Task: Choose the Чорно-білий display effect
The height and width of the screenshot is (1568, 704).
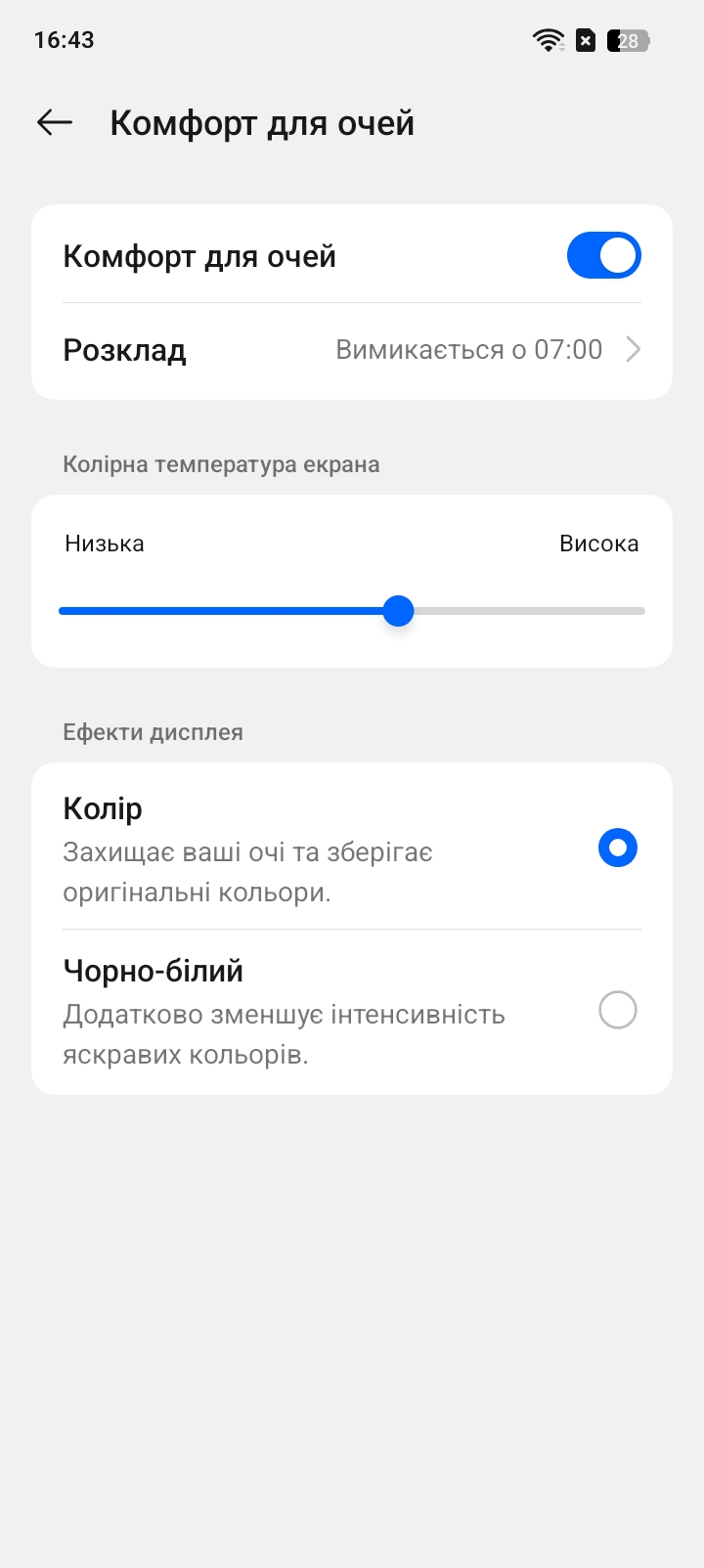Action: coord(352,1011)
